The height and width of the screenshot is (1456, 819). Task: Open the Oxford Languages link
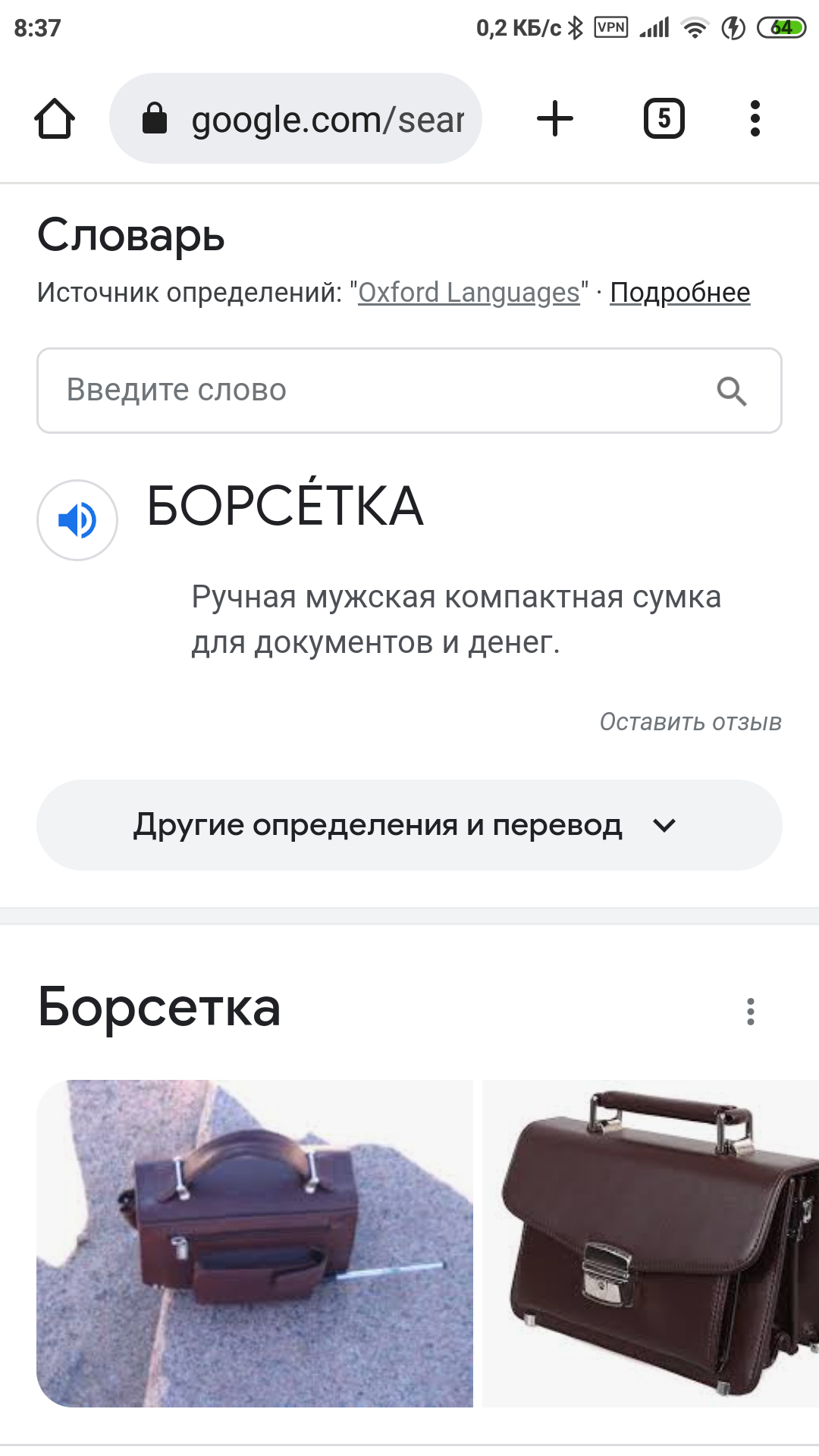tap(469, 293)
